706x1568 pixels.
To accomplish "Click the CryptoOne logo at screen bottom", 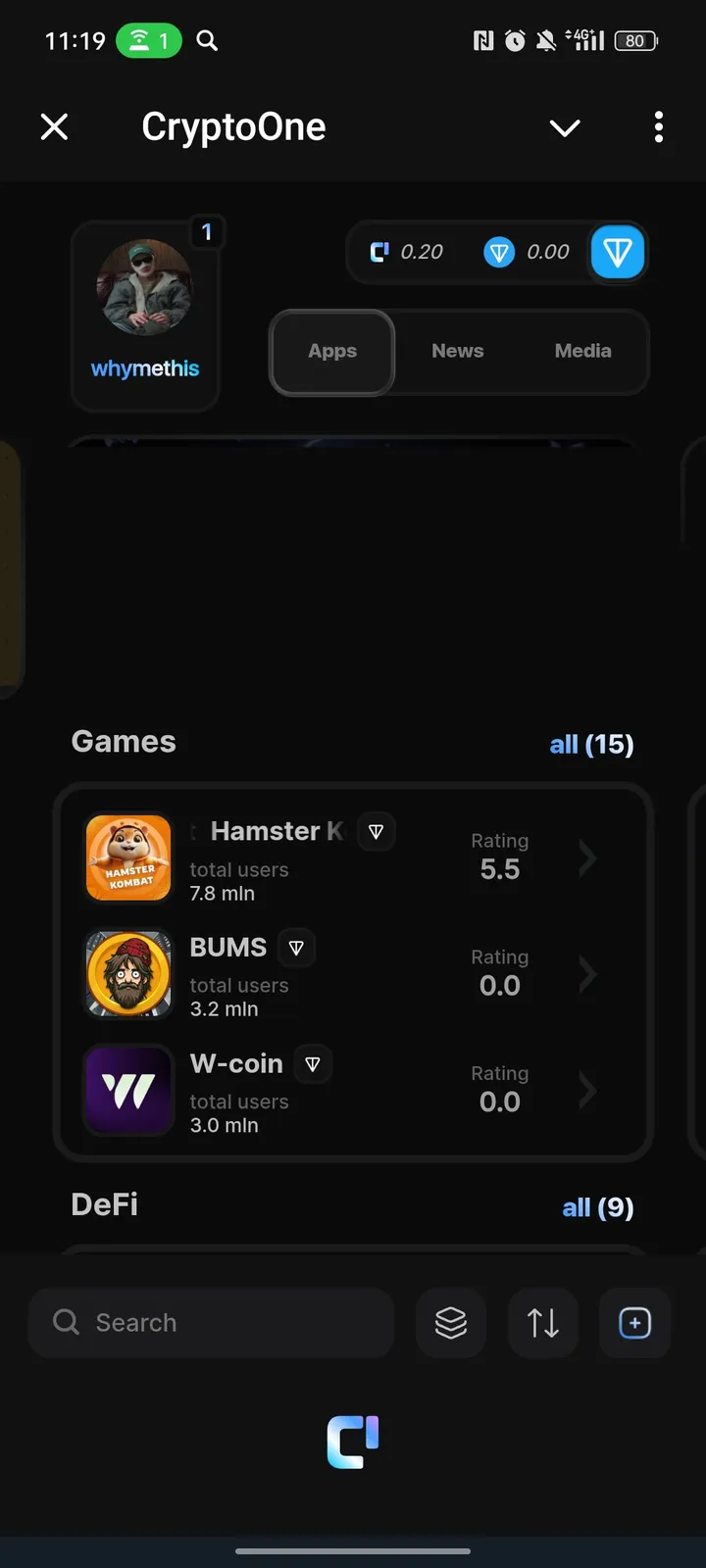I will [353, 1443].
